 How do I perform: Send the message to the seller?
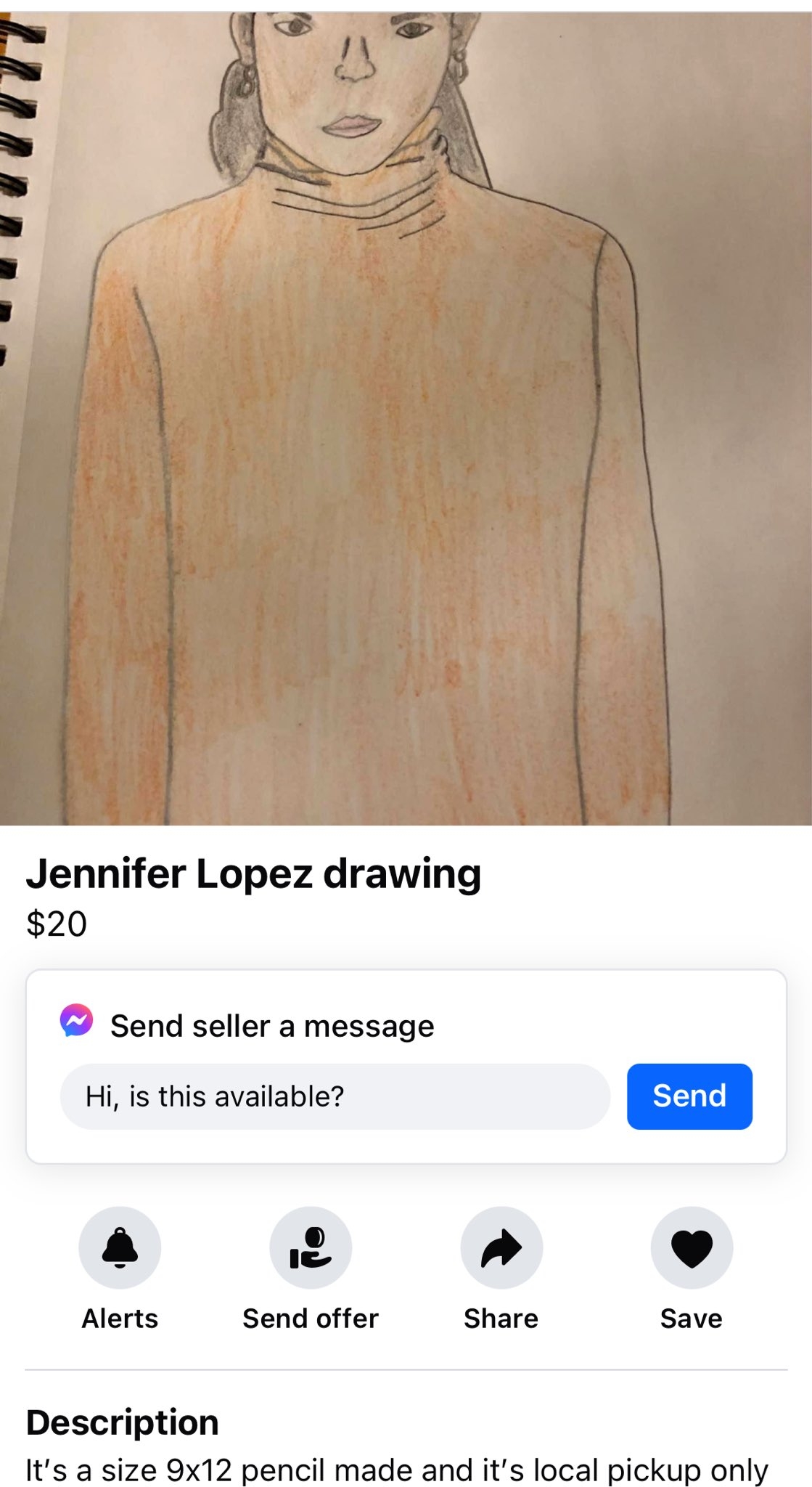click(689, 1096)
